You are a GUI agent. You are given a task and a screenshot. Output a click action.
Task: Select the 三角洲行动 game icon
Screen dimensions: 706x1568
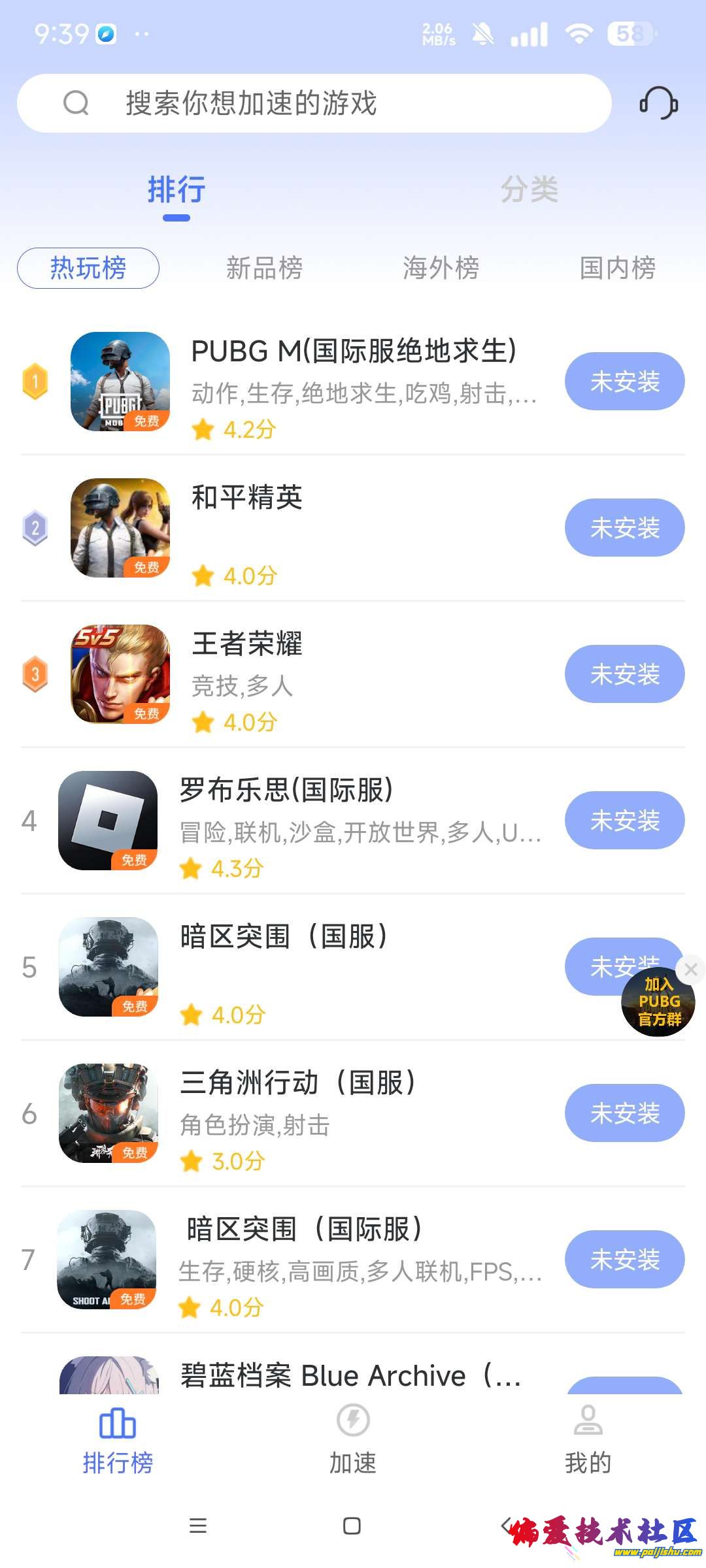pos(108,1113)
